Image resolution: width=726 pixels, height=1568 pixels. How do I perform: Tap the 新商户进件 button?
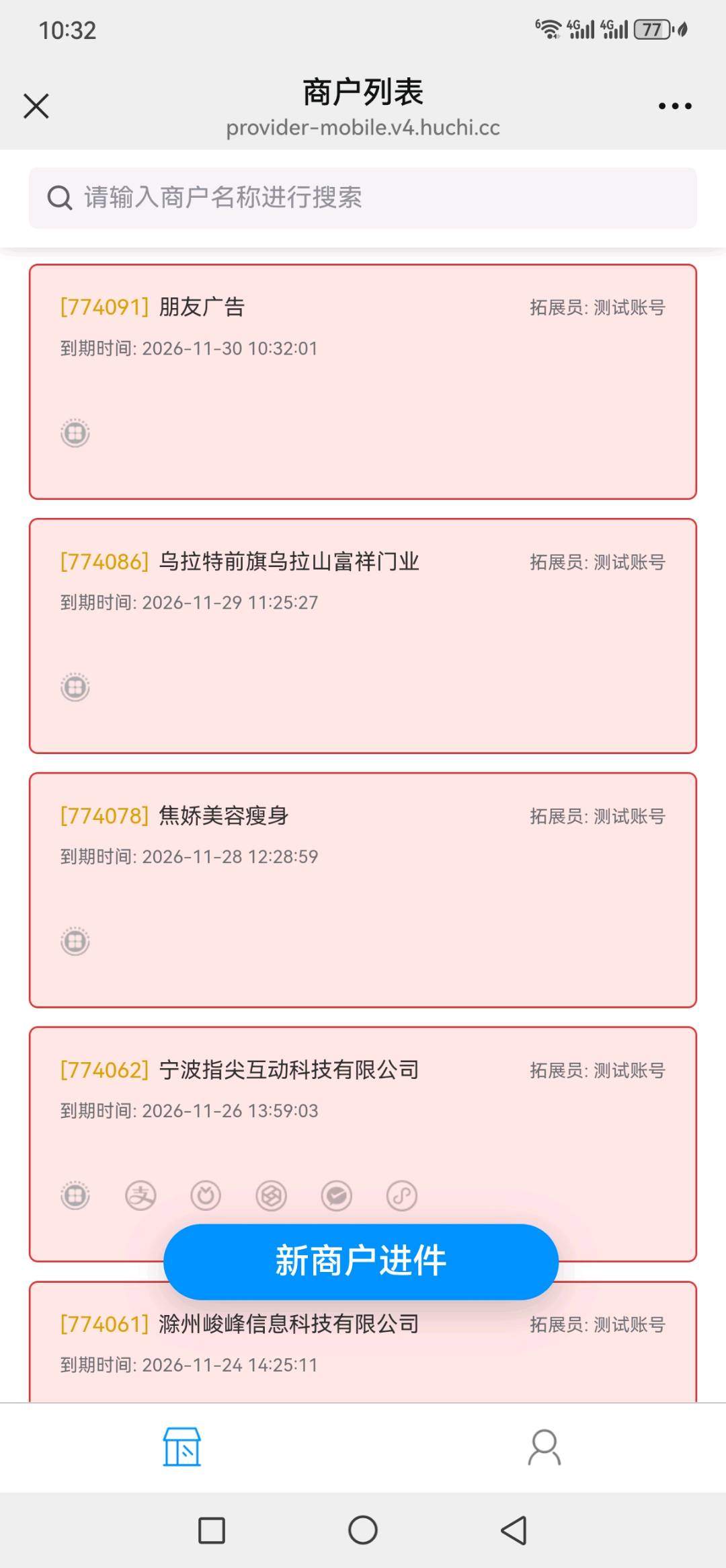(362, 1262)
